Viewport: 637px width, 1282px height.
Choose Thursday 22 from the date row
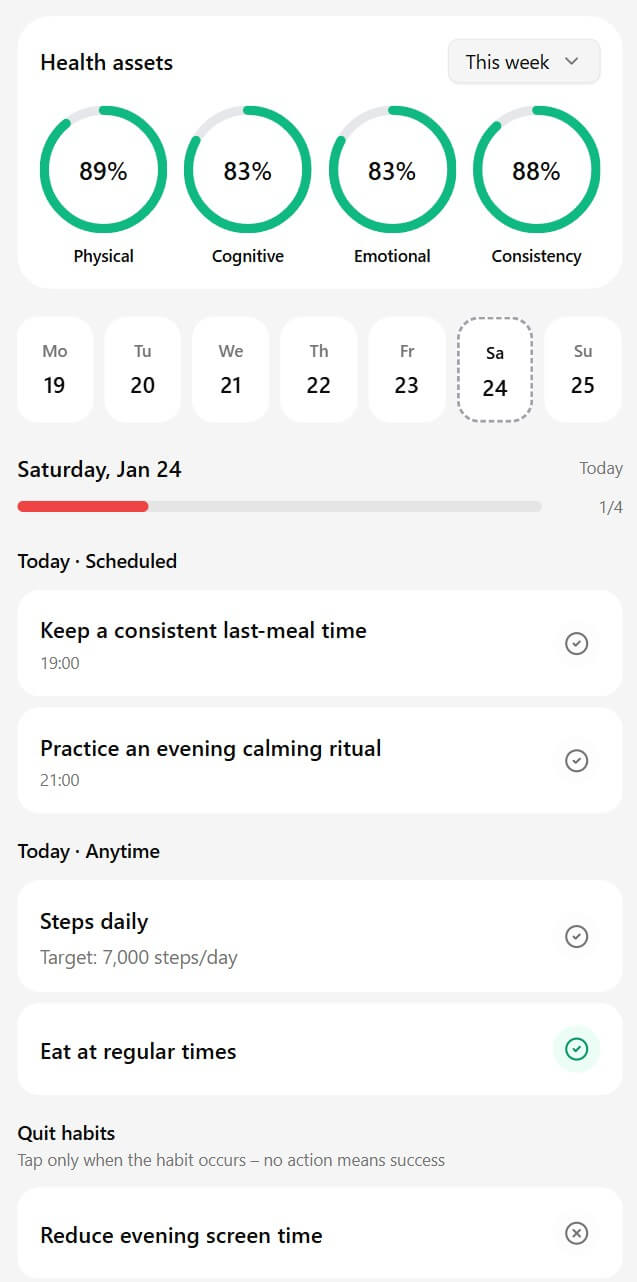pyautogui.click(x=318, y=369)
